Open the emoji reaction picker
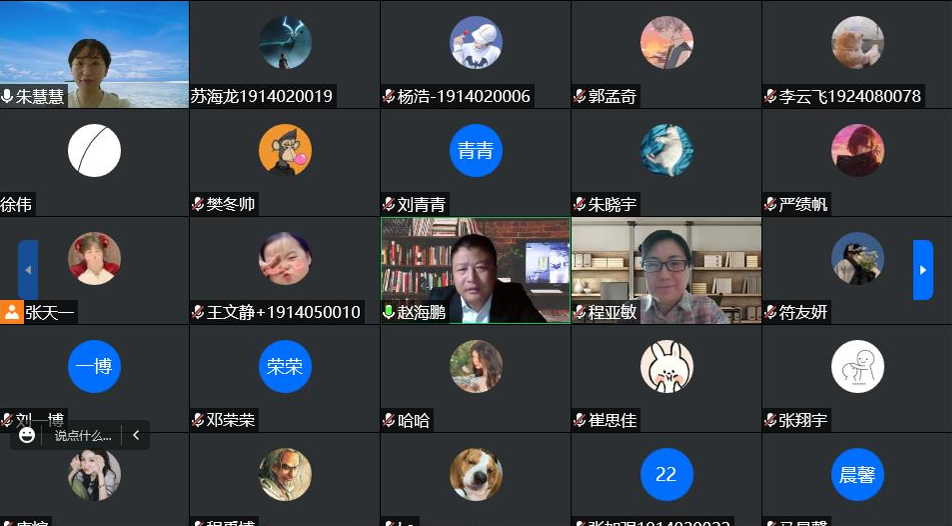The height and width of the screenshot is (526, 952). tap(27, 435)
